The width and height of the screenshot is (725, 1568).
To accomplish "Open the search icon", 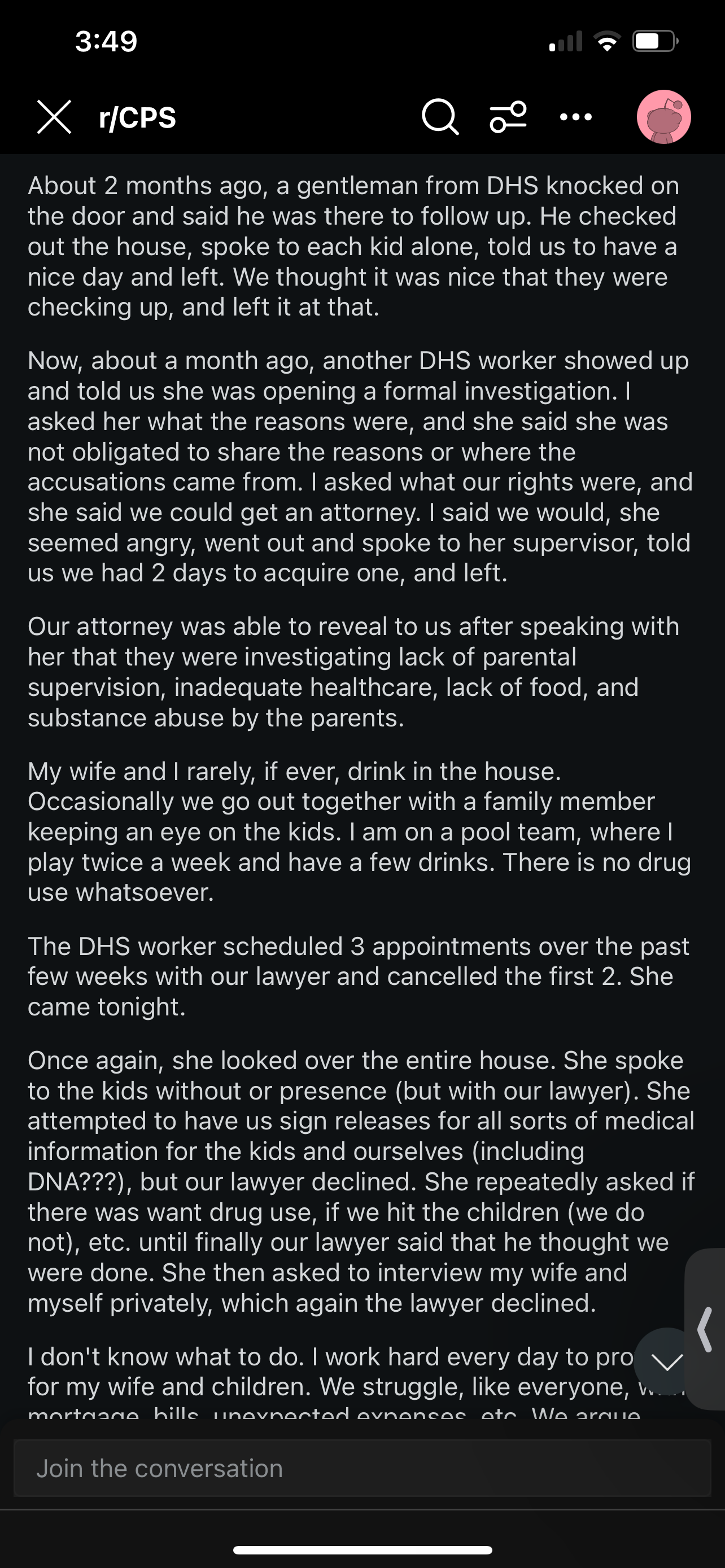I will tap(439, 117).
